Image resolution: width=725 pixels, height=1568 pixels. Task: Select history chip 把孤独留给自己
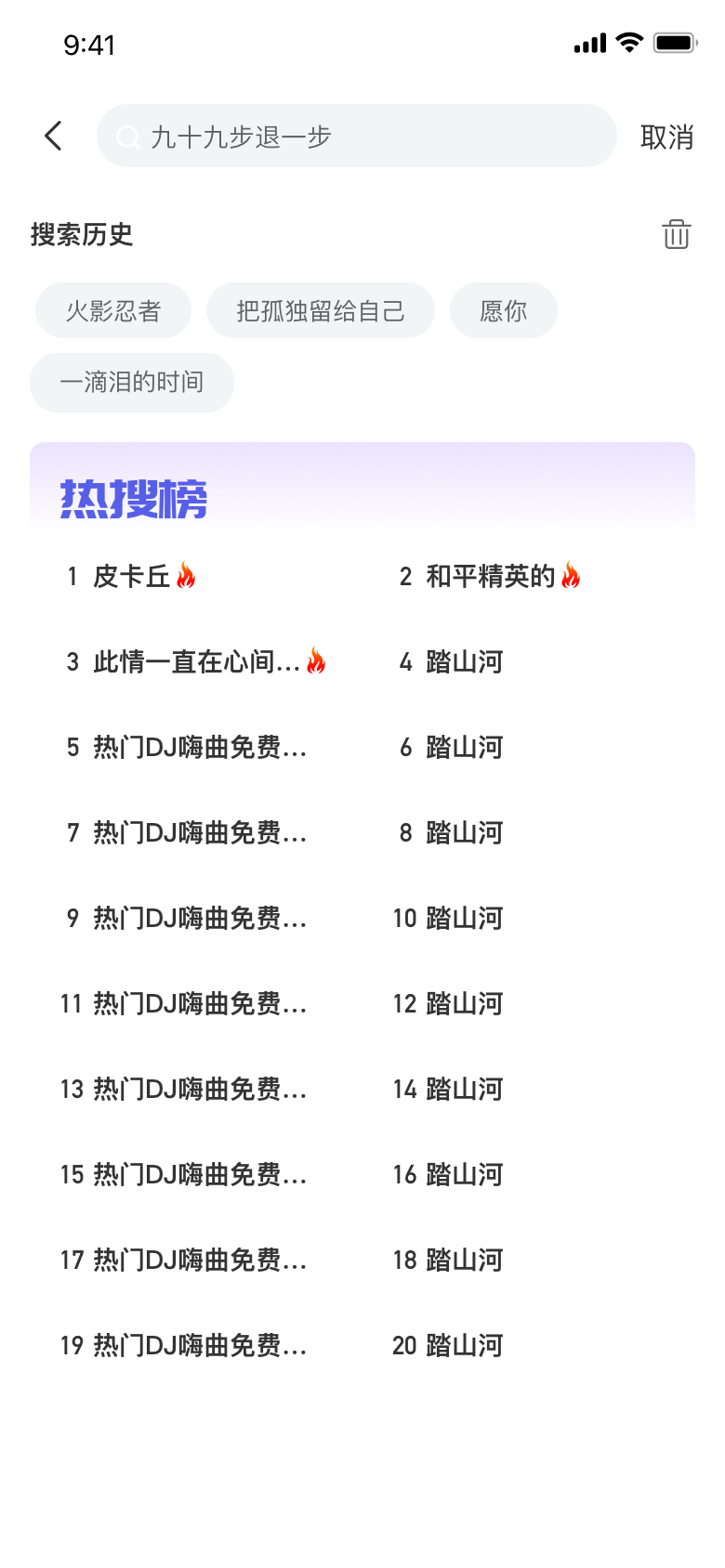(320, 310)
